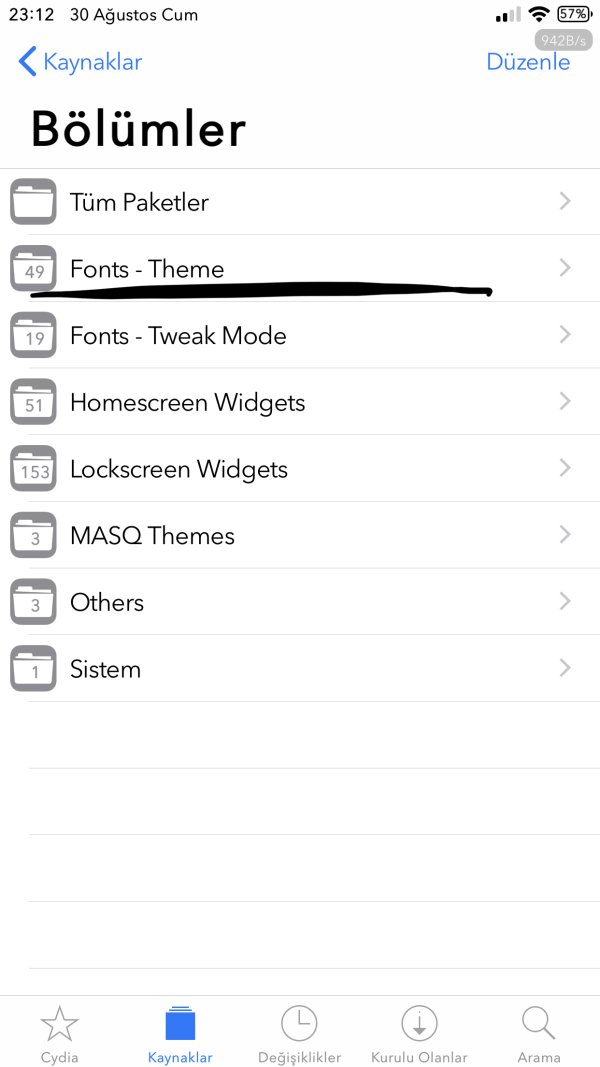Switch to the Cydia tab
Image resolution: width=600 pixels, height=1067 pixels.
click(59, 1034)
